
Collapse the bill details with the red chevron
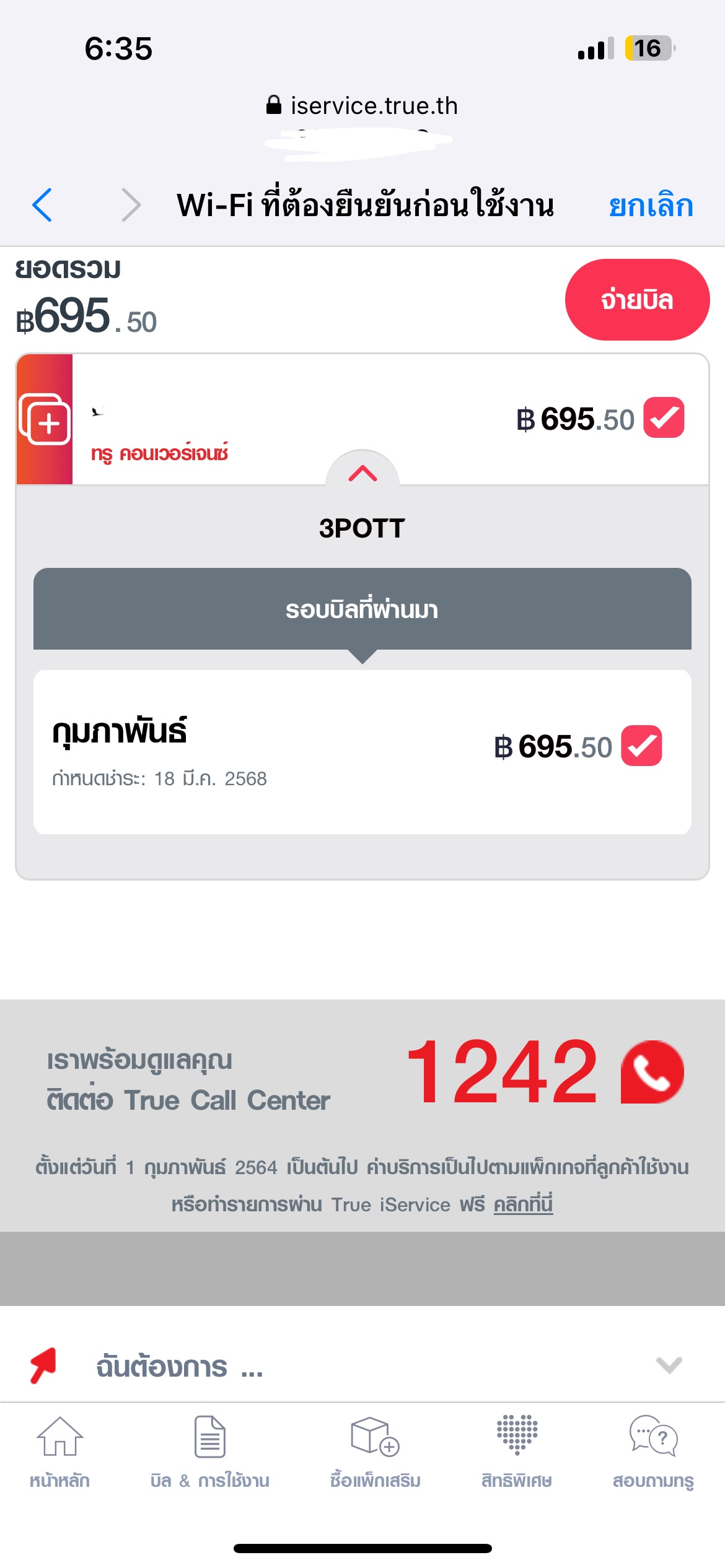click(362, 473)
